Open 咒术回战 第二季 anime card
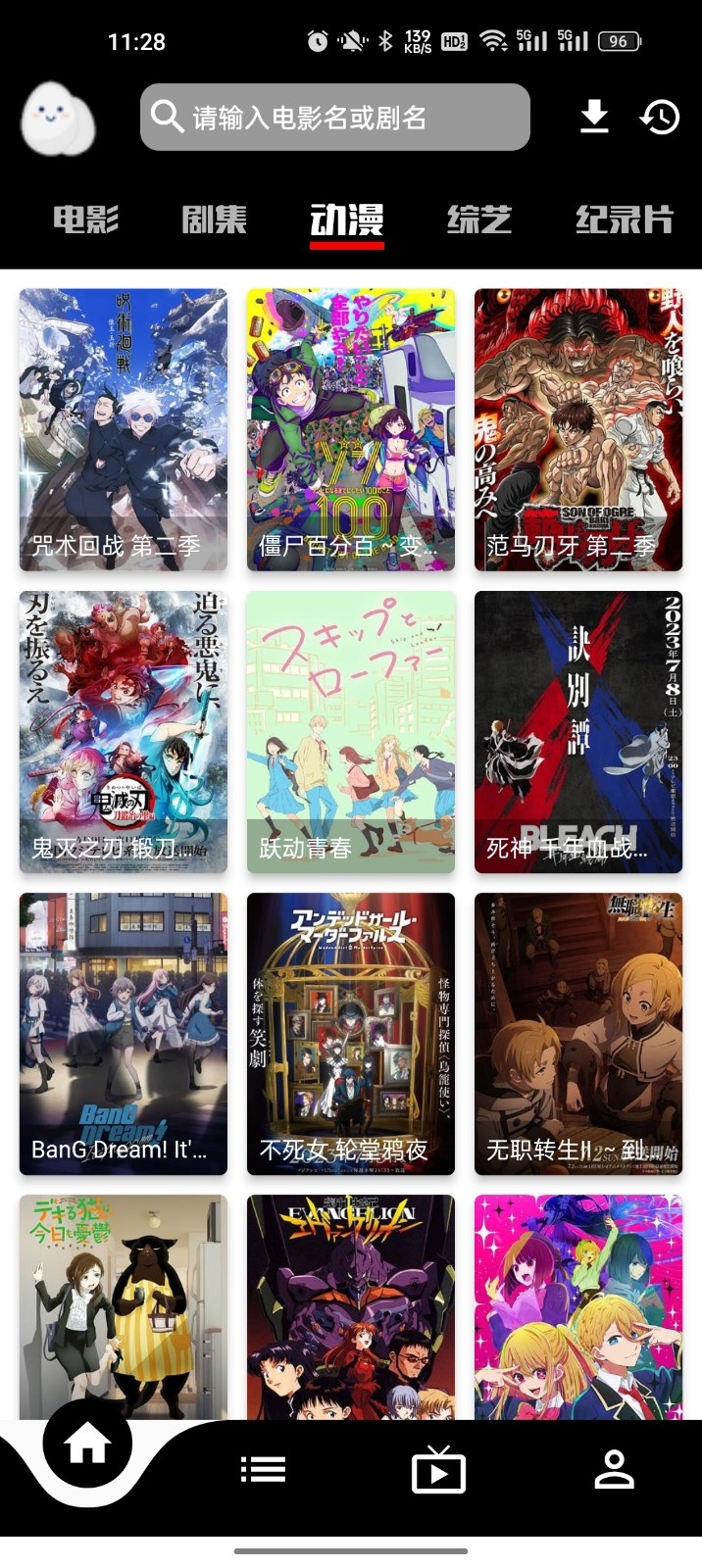Image resolution: width=702 pixels, height=1568 pixels. (x=124, y=429)
